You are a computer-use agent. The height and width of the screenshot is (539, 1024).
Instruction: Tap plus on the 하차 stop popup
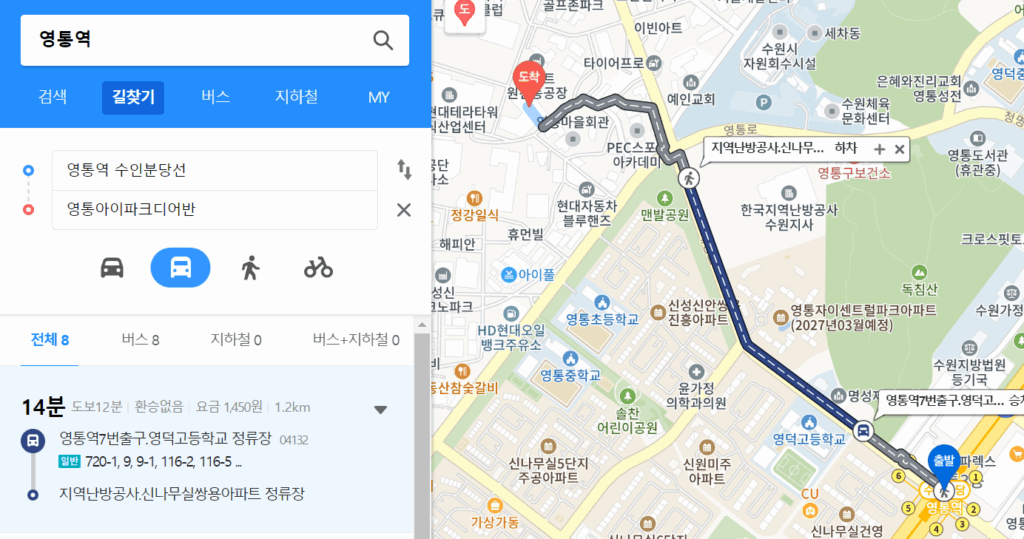pyautogui.click(x=879, y=150)
